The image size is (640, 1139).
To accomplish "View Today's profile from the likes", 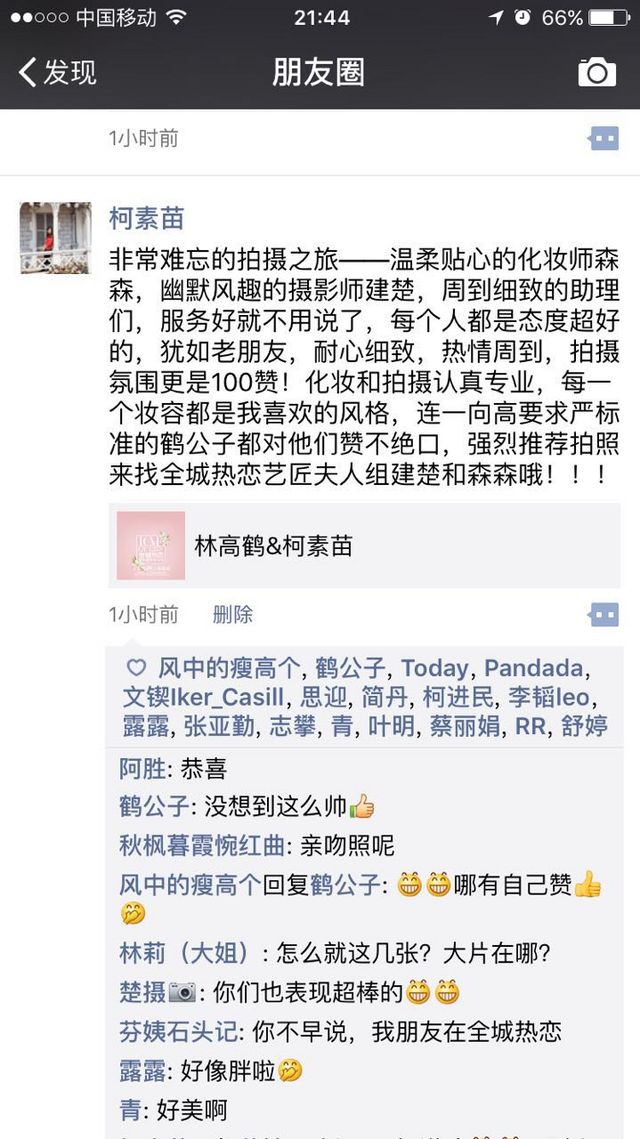I will click(x=434, y=668).
